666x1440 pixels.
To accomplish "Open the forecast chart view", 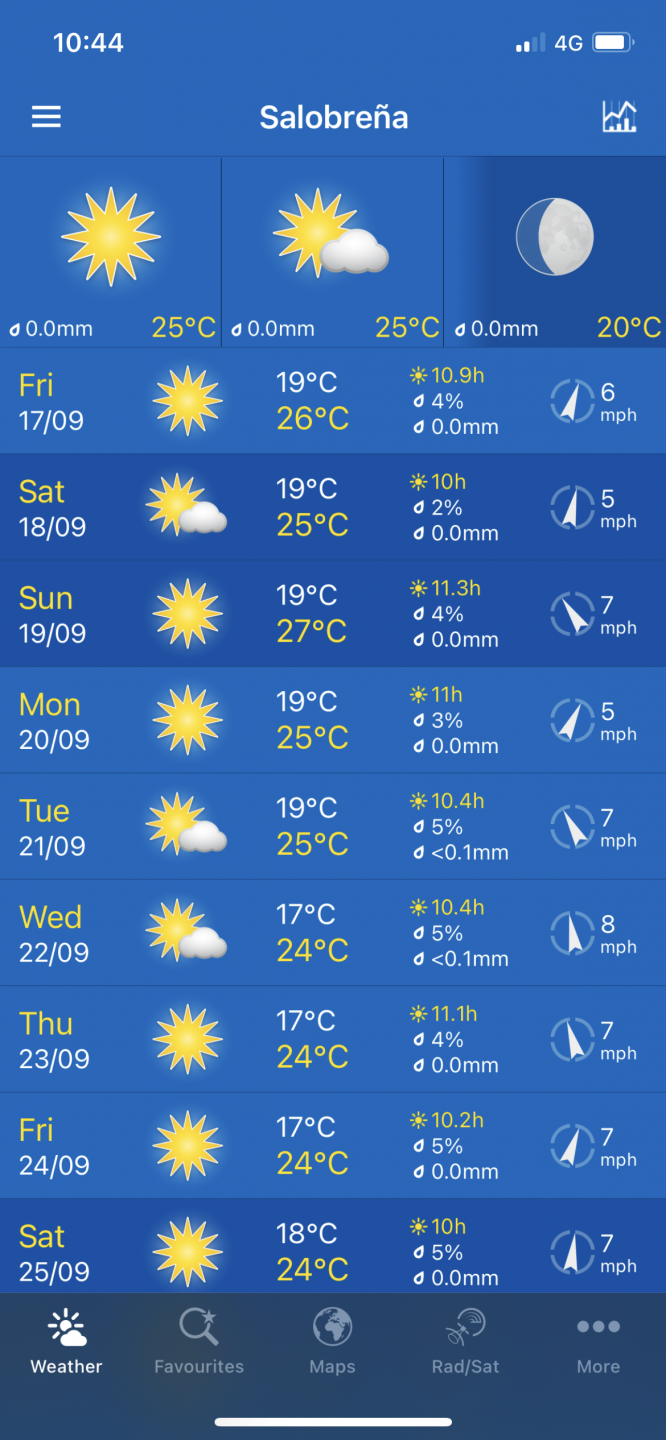I will tap(619, 117).
